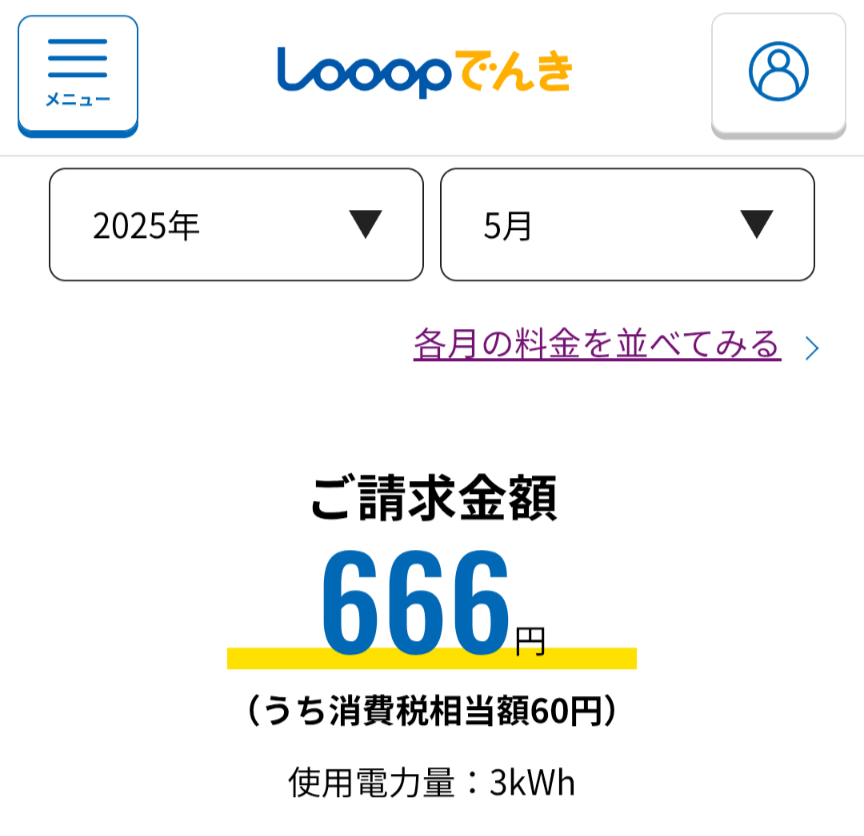Viewport: 864px width, 836px height.
Task: Tap the Looopでんき logo to go home
Action: 424,71
